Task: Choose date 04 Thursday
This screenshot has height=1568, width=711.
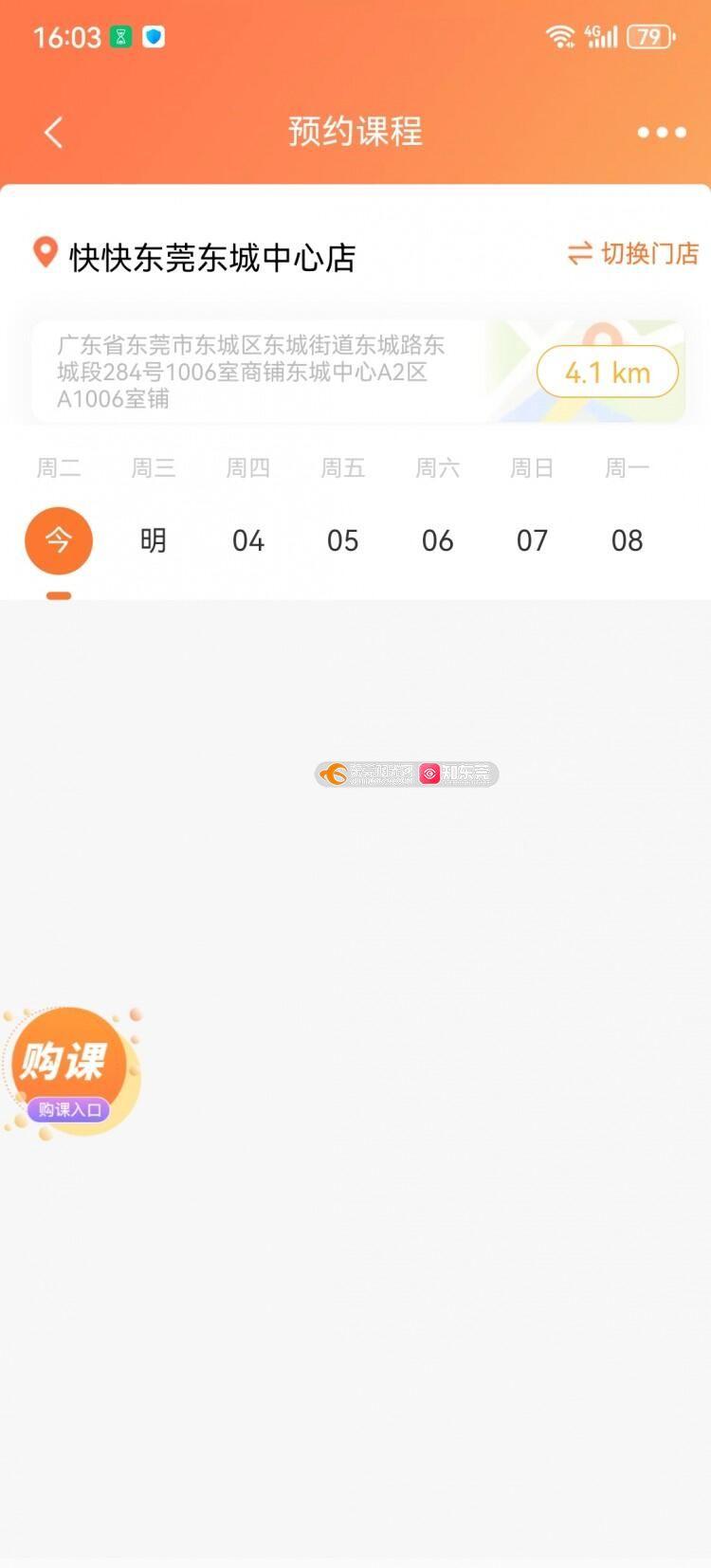Action: click(x=248, y=540)
